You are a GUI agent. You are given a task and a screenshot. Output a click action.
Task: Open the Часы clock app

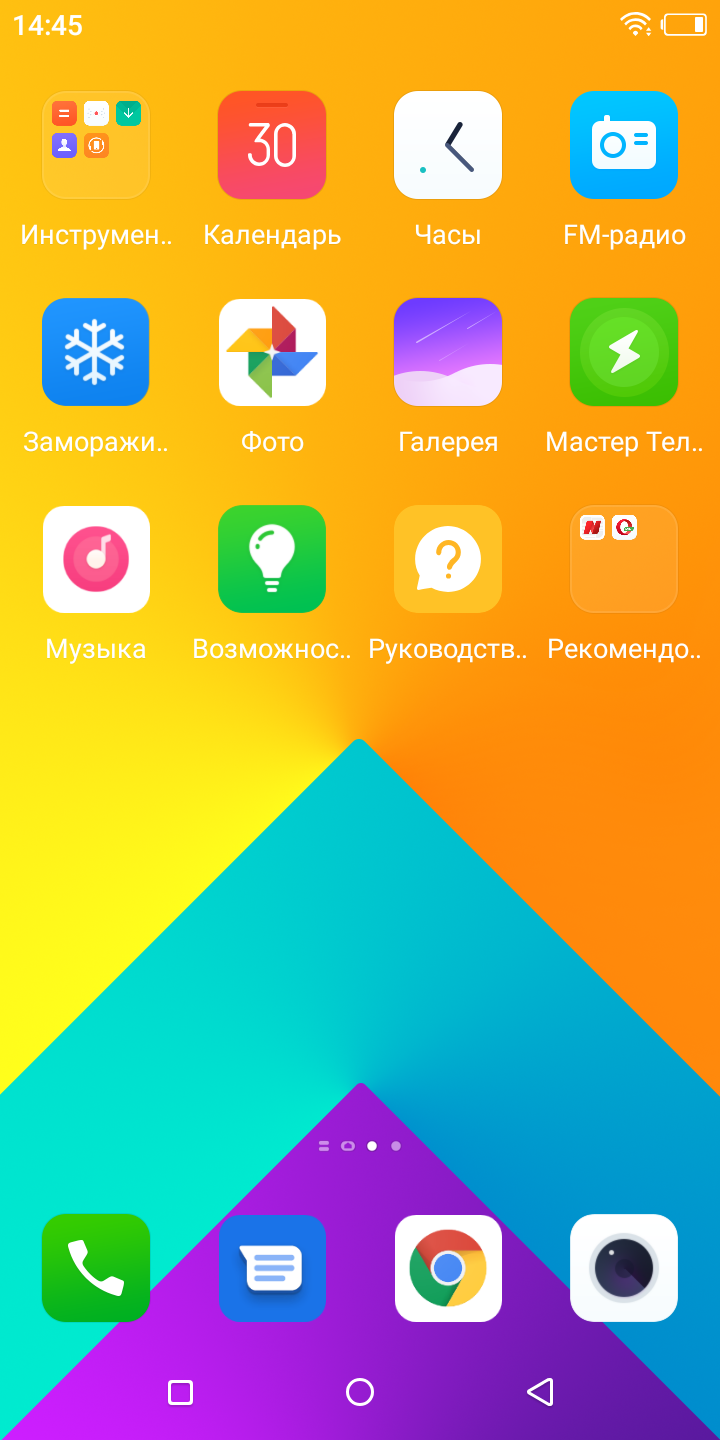pos(448,146)
